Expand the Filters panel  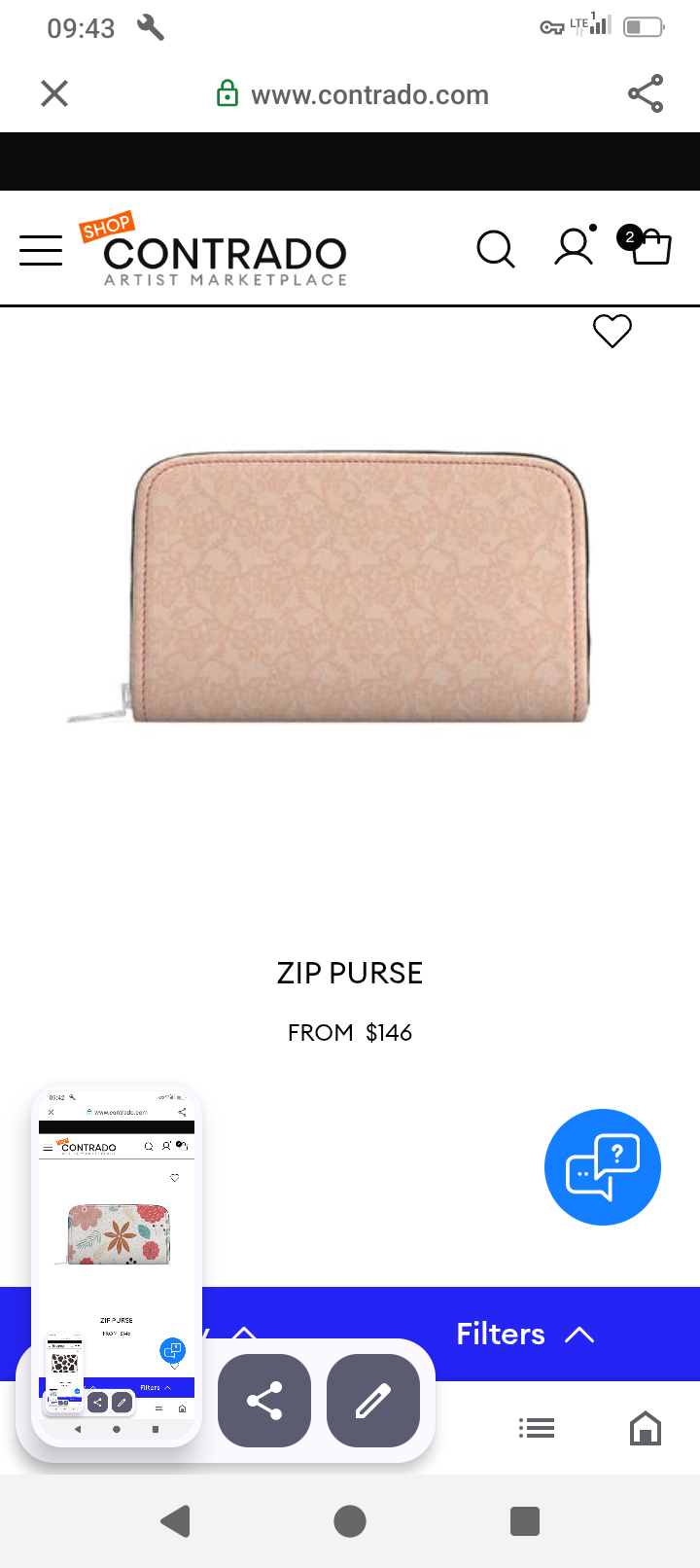coord(525,1335)
